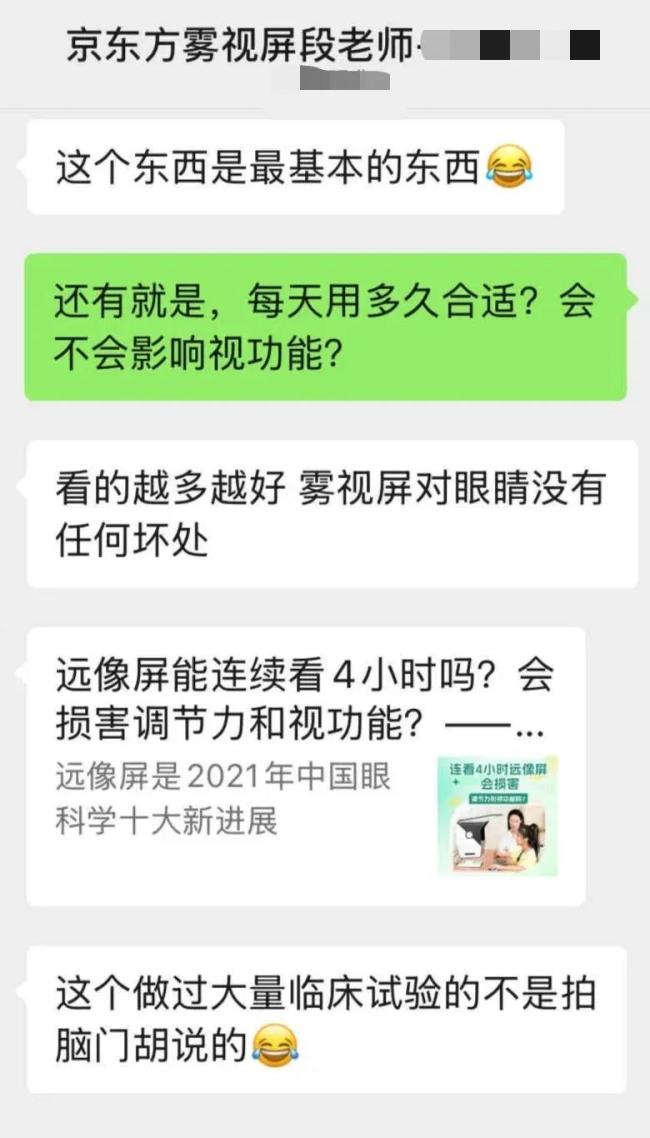Open the shared article about 远像屏连续看4小时

pos(305,765)
